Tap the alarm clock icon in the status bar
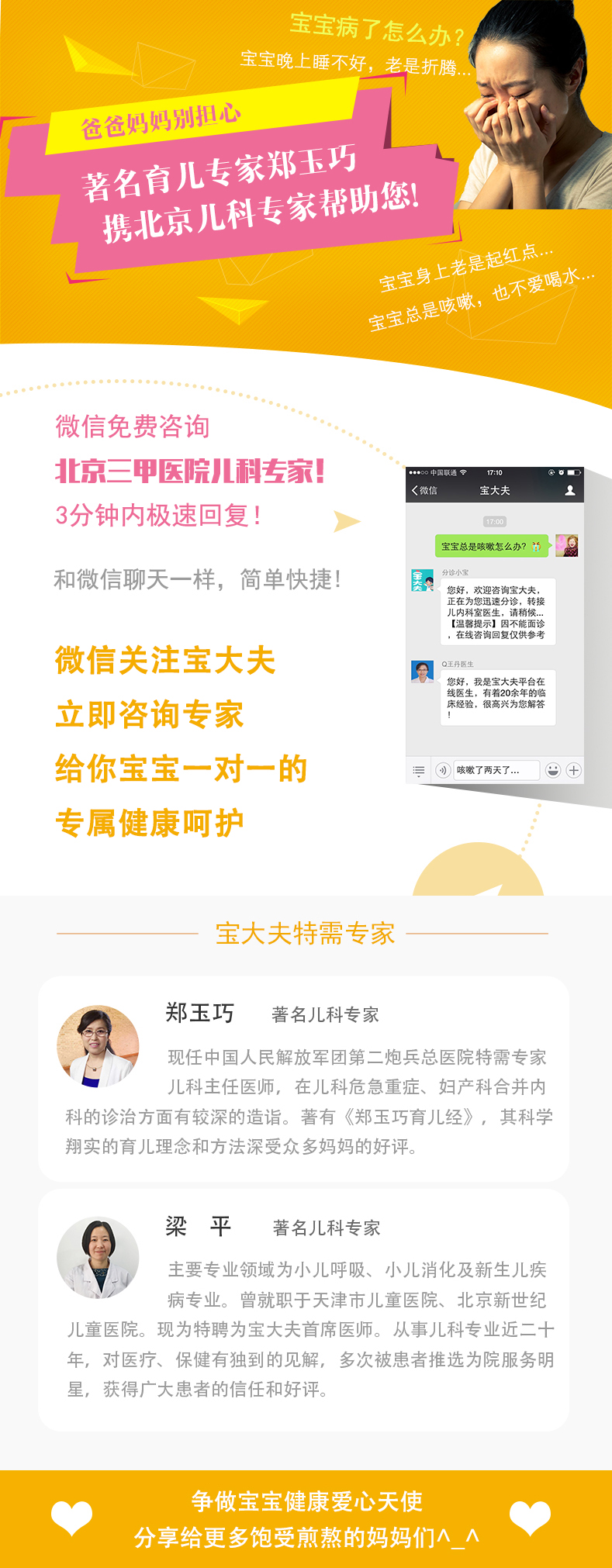This screenshot has width=612, height=1568. 561,471
